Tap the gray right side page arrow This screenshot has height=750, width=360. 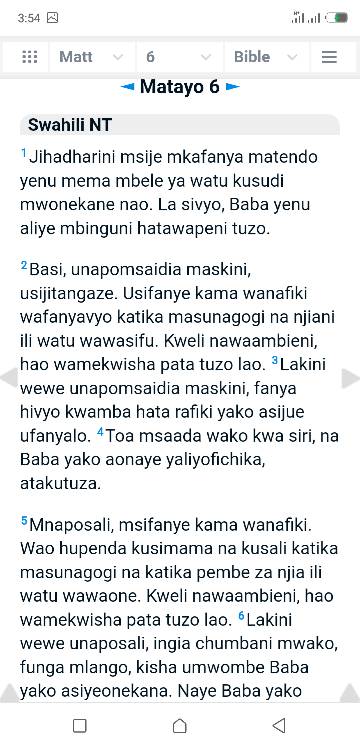(x=351, y=378)
